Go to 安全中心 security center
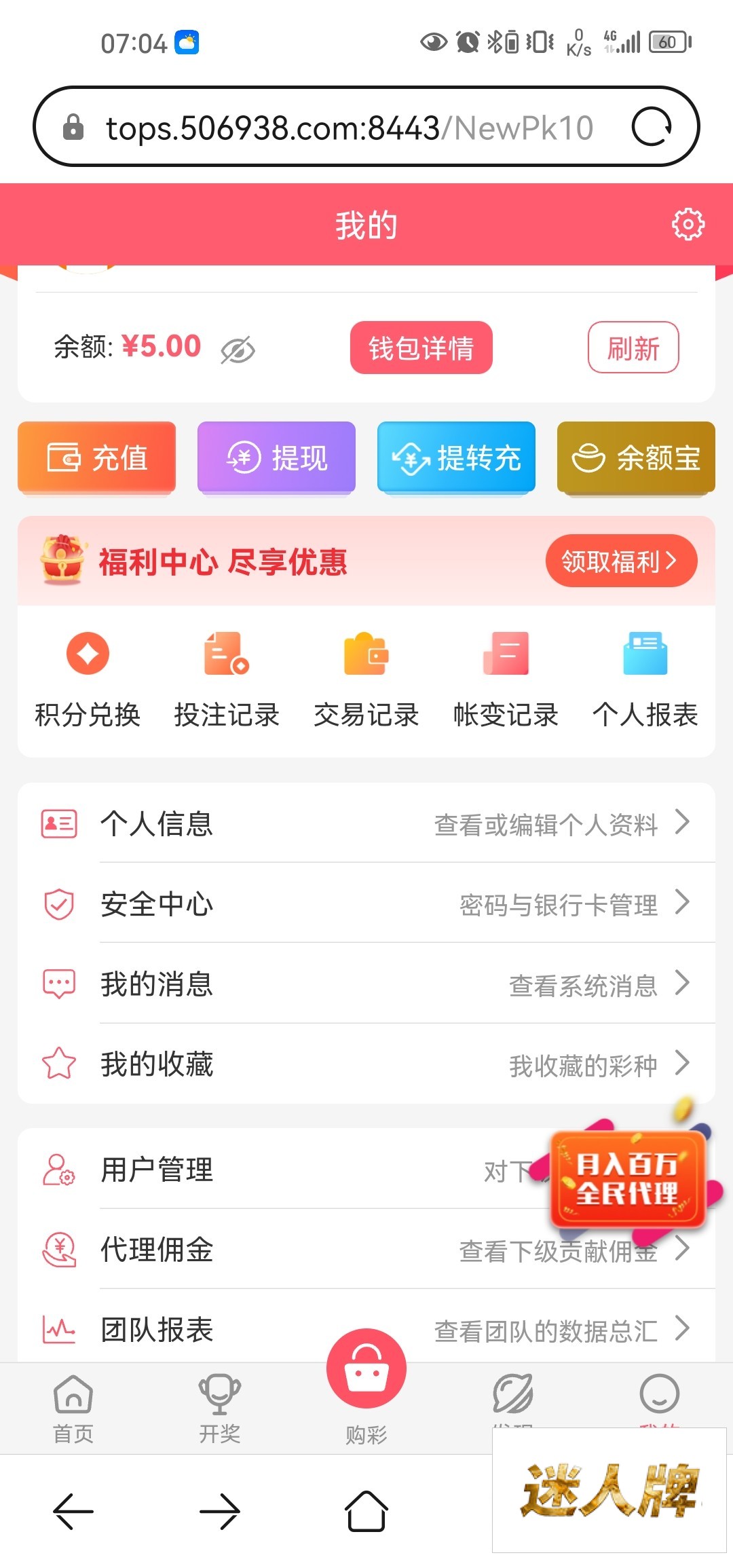 pos(366,903)
